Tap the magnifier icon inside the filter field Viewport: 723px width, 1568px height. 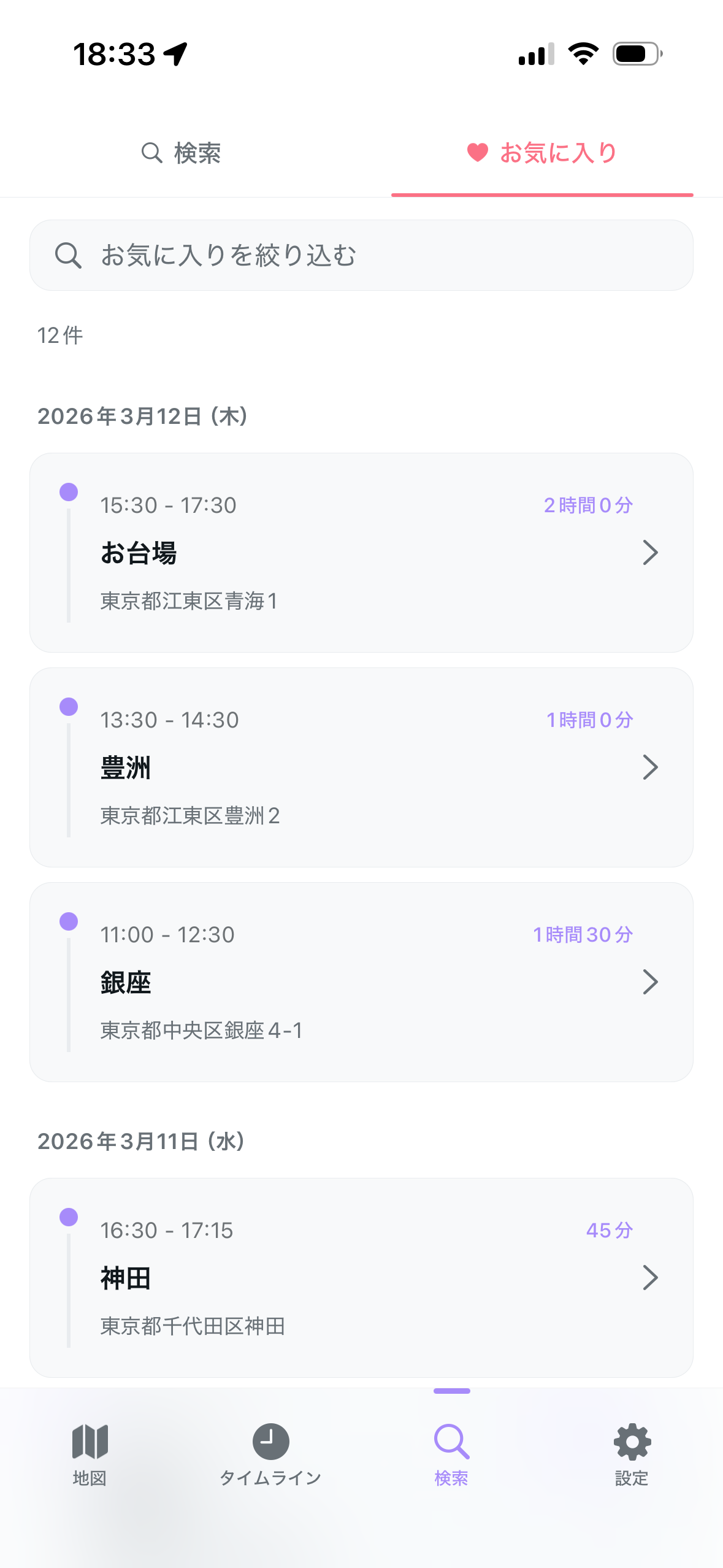69,255
